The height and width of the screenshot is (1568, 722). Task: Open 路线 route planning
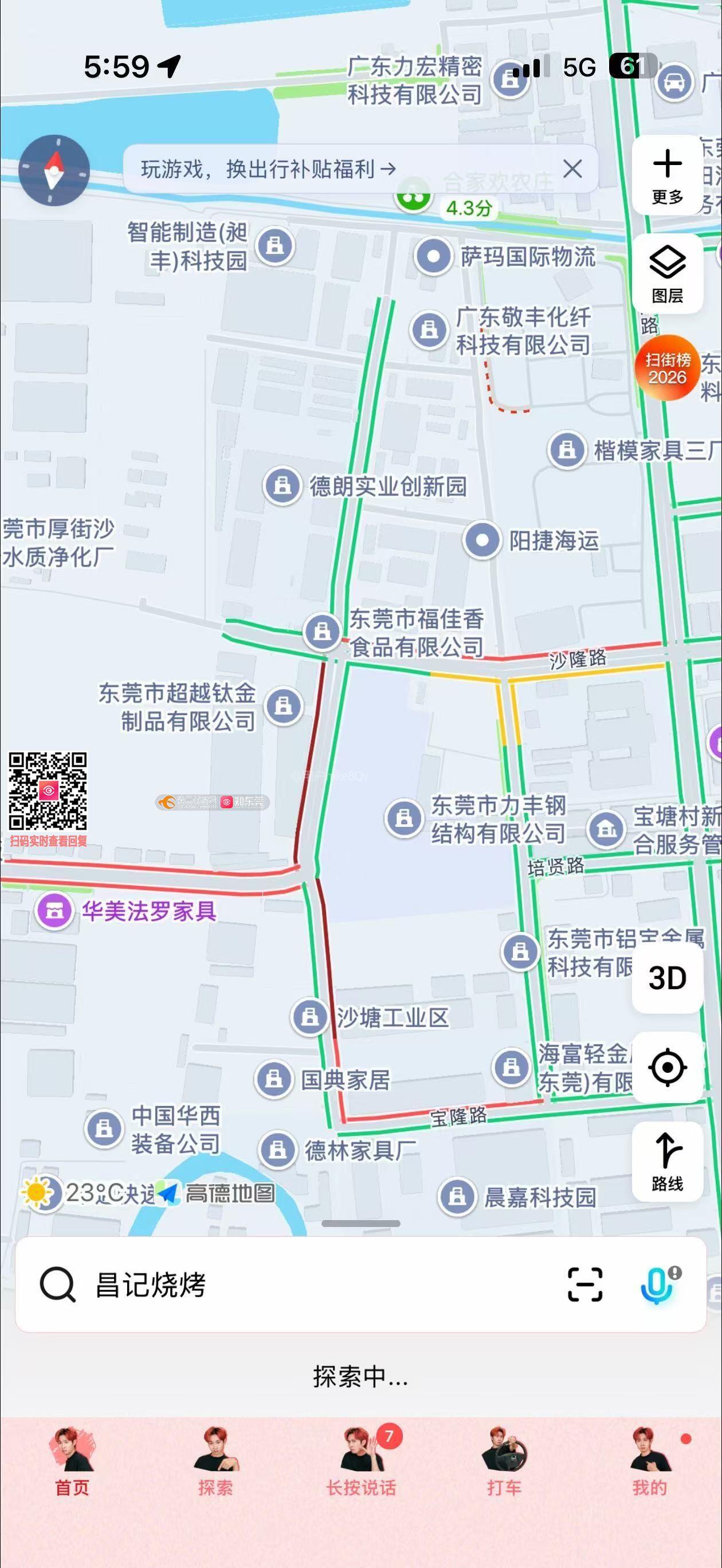click(x=667, y=1162)
